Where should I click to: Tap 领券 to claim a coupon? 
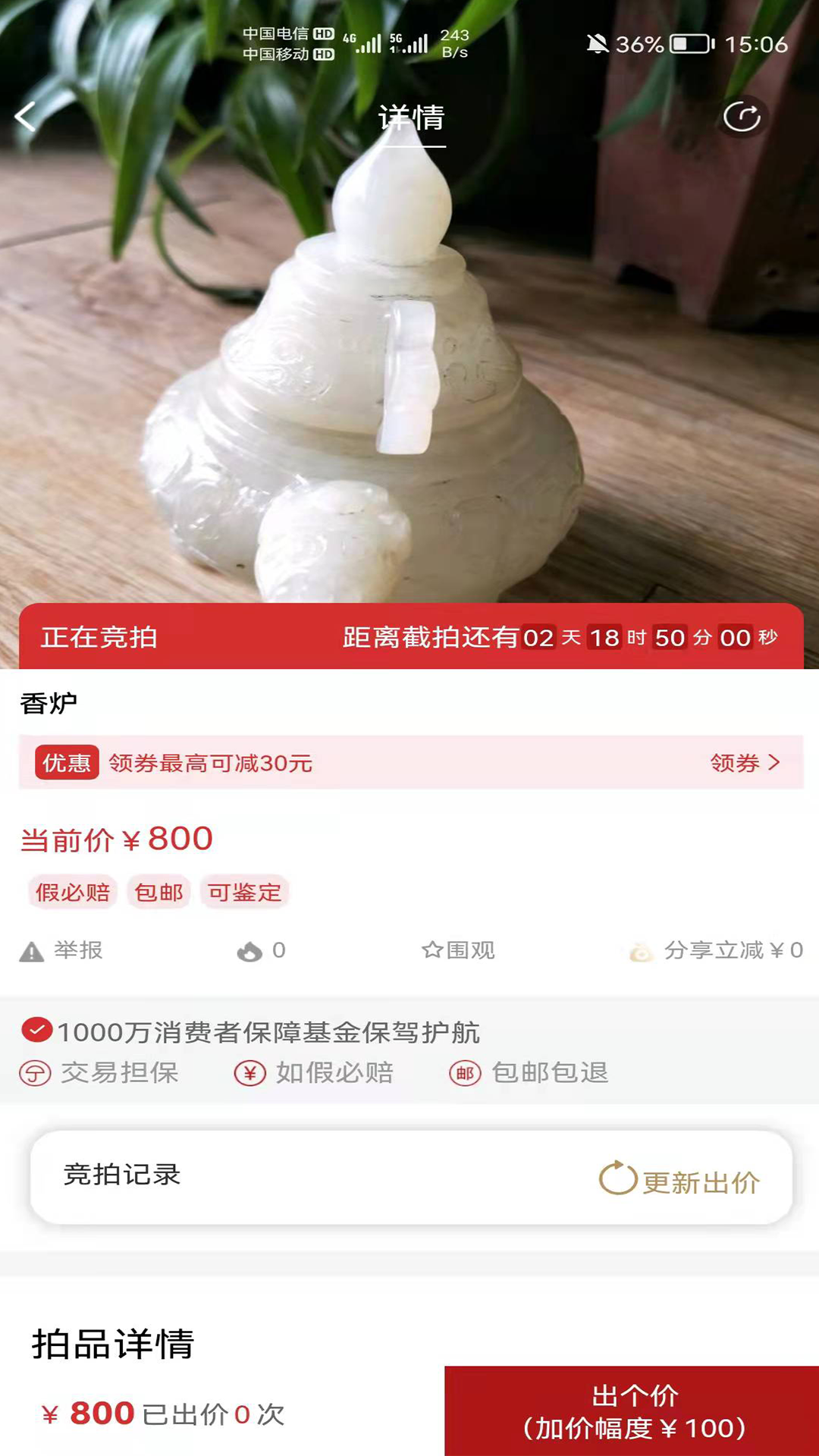[x=745, y=763]
